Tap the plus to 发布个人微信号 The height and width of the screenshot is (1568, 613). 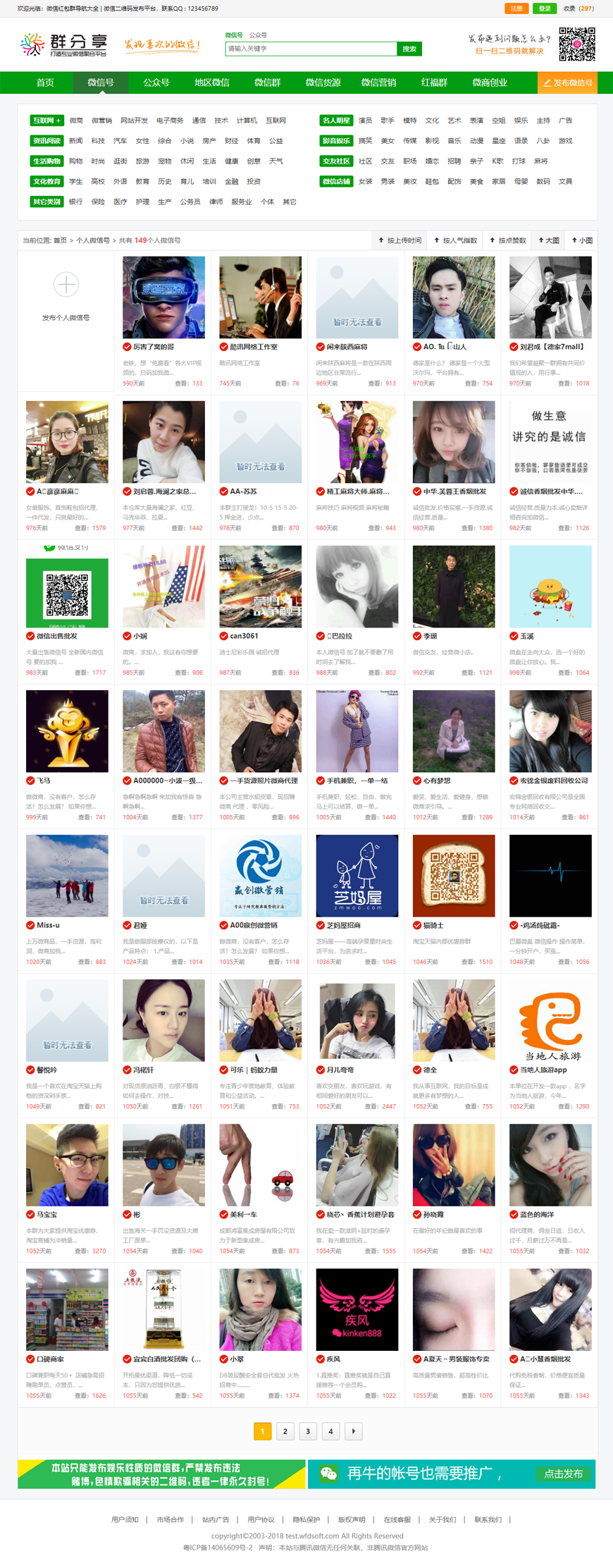point(66,285)
